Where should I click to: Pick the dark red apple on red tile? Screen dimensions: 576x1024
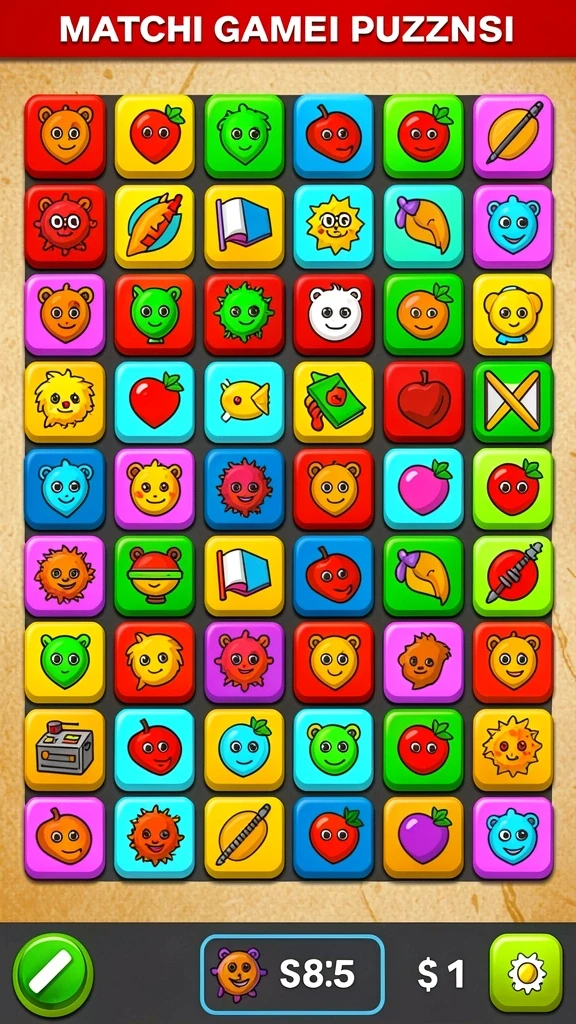(x=423, y=401)
